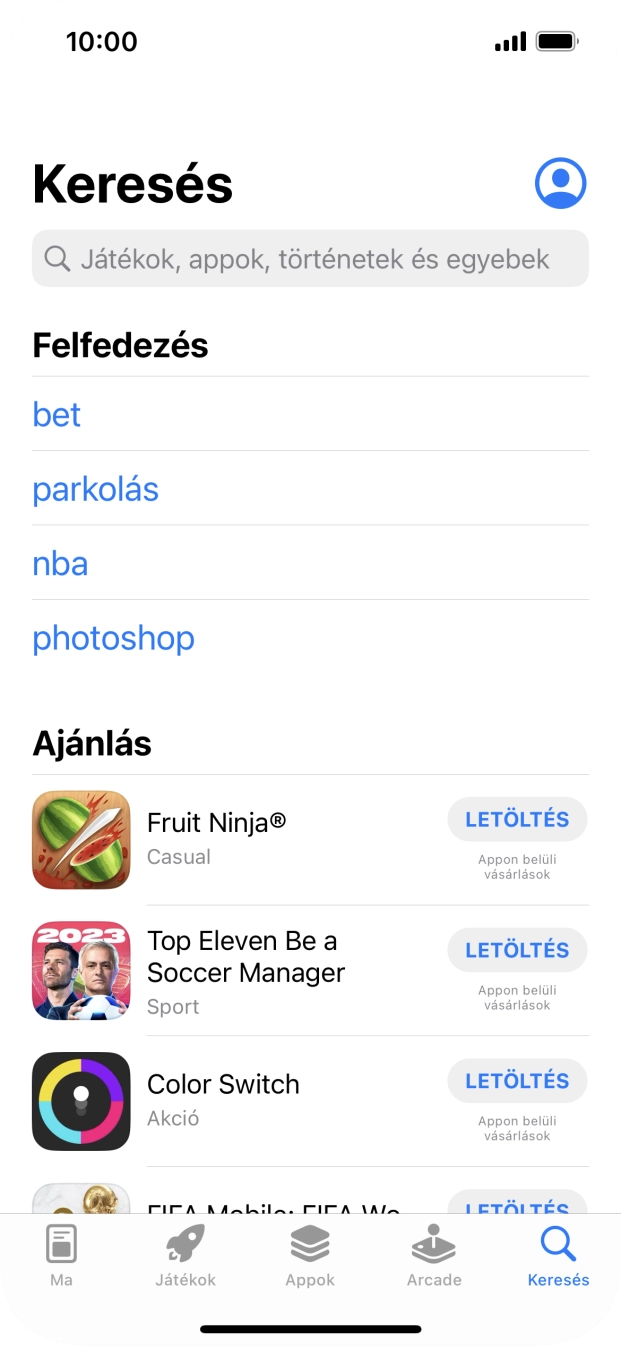Open the Arcade tab
Image resolution: width=621 pixels, height=1346 pixels.
click(x=434, y=1256)
